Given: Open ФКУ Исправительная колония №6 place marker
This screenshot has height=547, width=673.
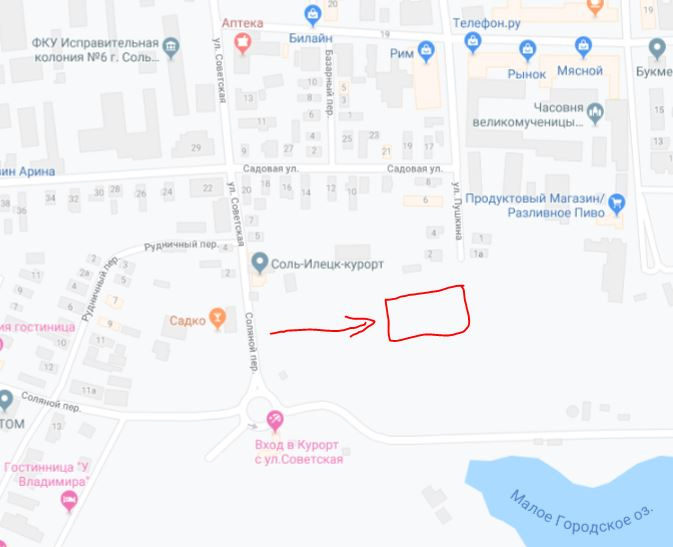Looking at the screenshot, I should [x=171, y=45].
